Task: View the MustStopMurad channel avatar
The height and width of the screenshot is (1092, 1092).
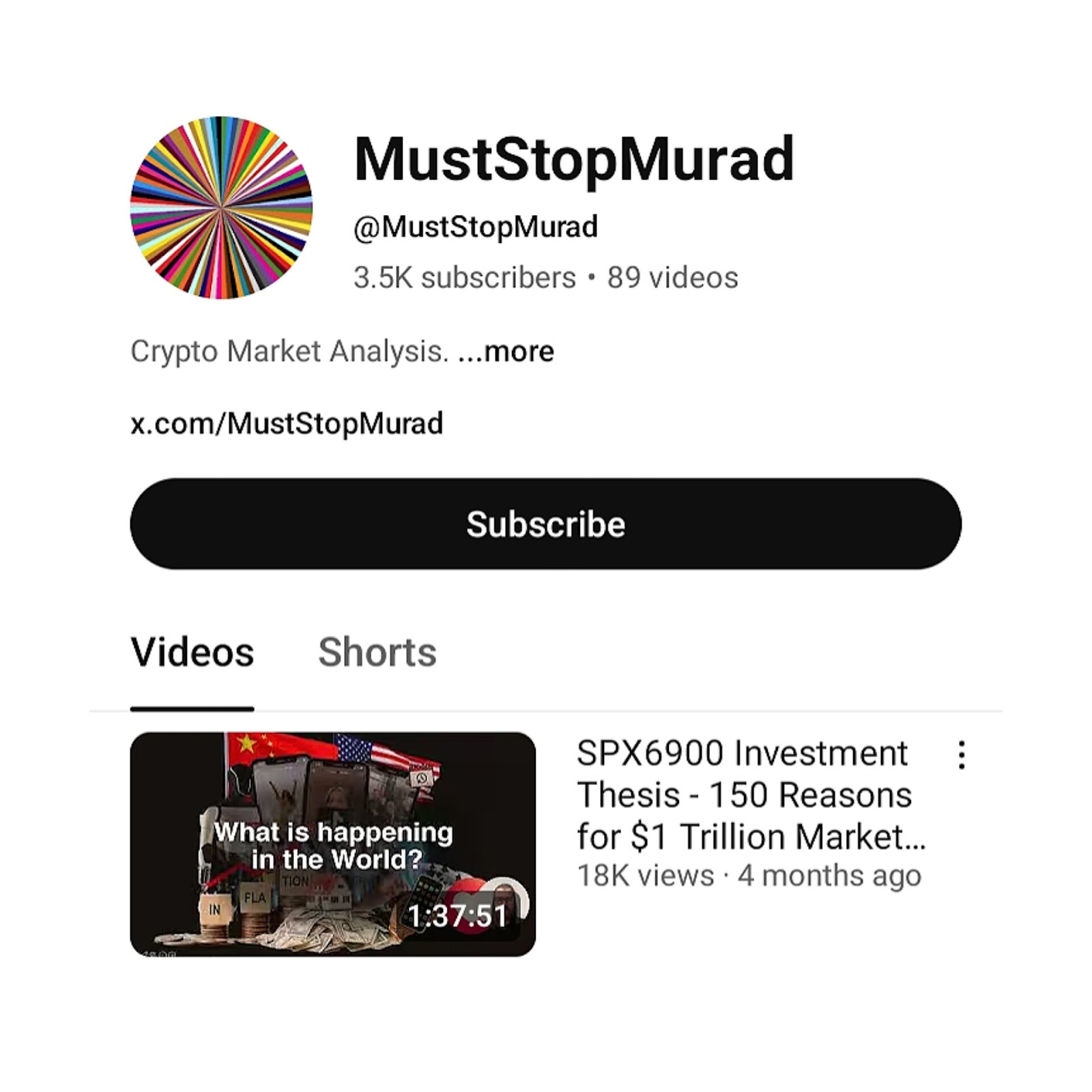Action: coord(221,207)
